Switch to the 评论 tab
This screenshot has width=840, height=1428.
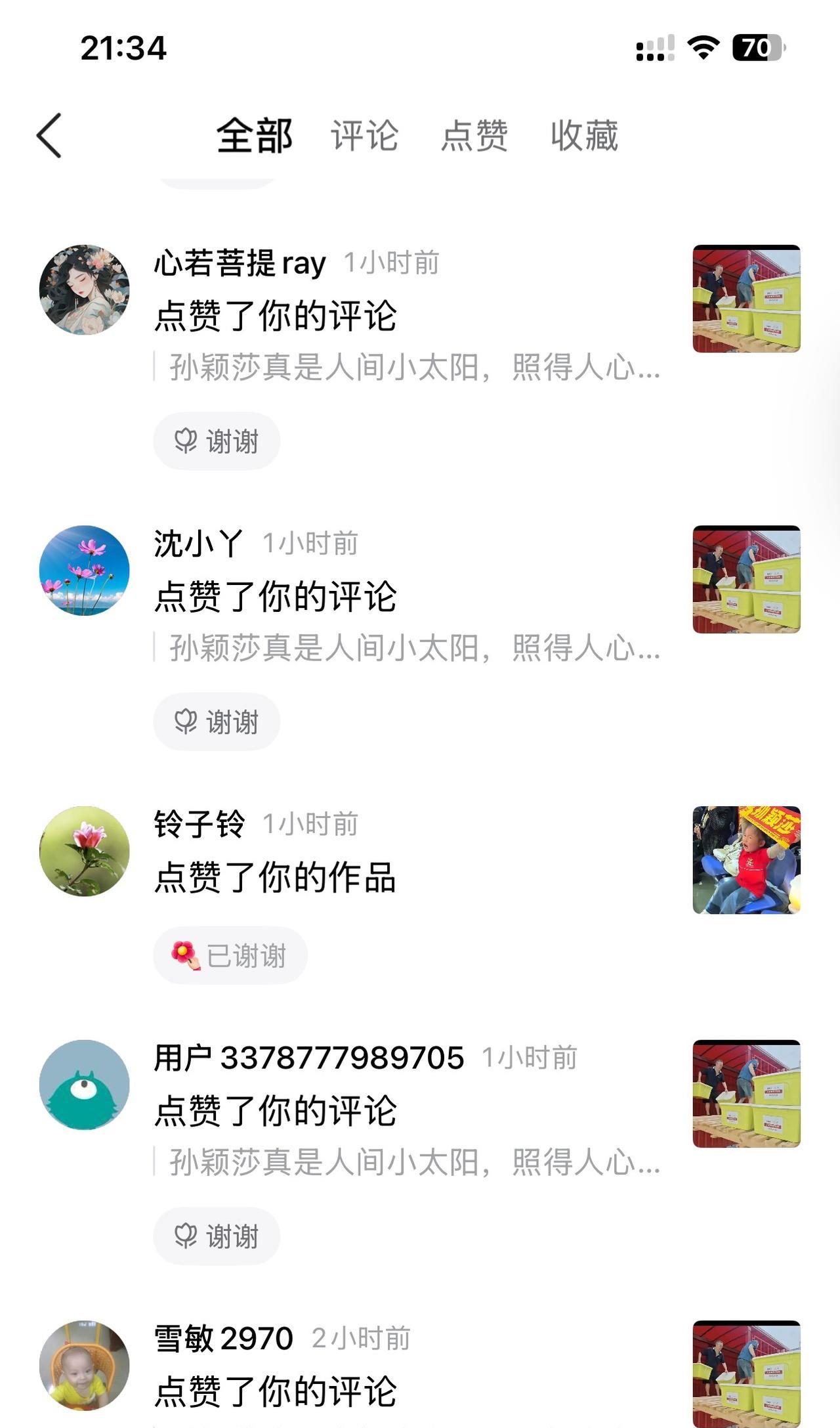pyautogui.click(x=364, y=136)
